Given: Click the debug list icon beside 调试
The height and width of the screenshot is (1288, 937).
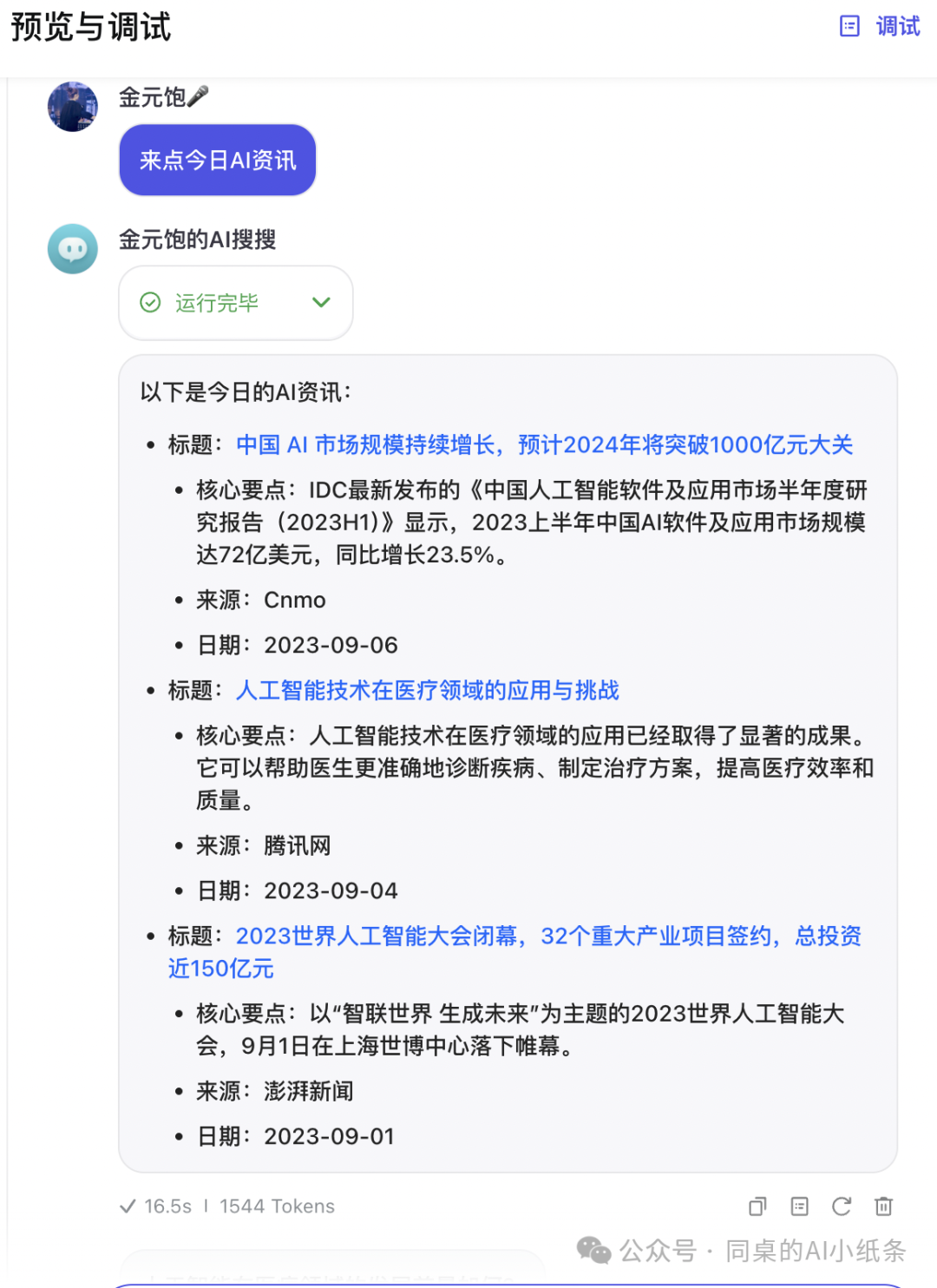Looking at the screenshot, I should point(849,27).
